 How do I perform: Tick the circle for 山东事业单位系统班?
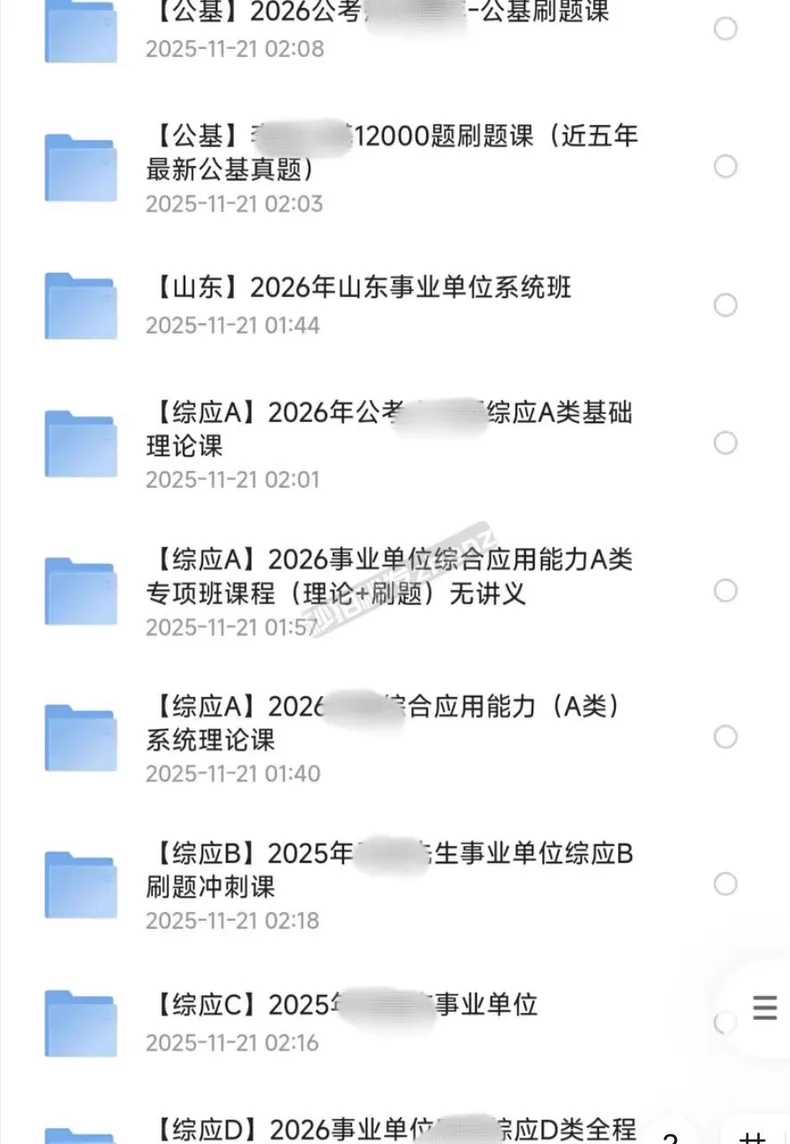tap(726, 304)
